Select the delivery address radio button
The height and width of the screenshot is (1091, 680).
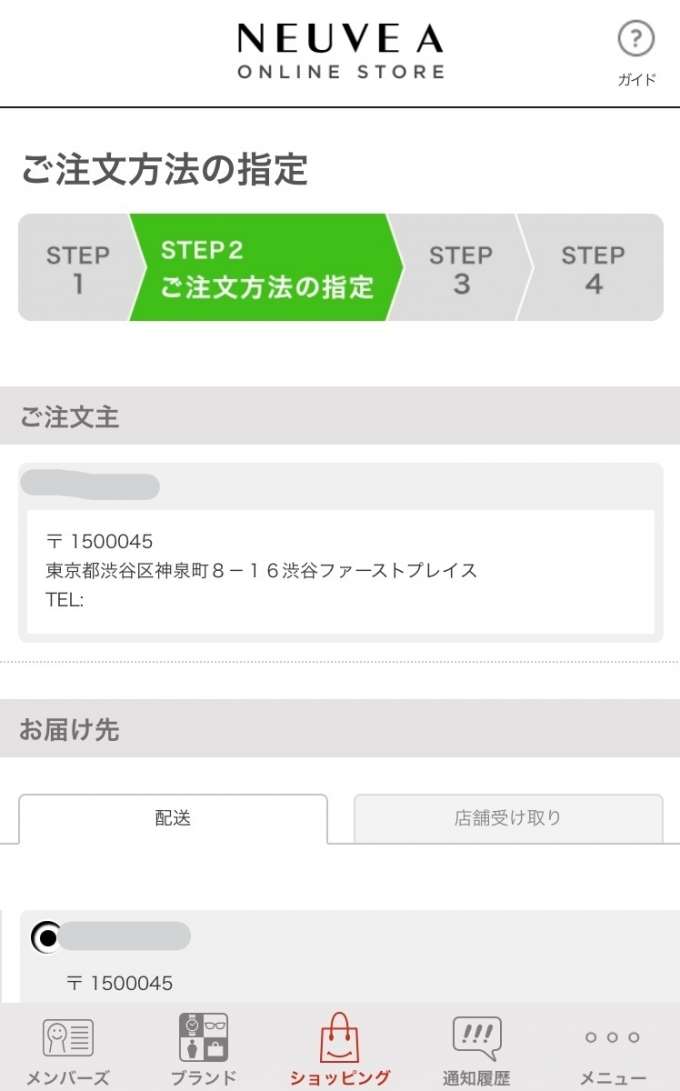point(46,937)
